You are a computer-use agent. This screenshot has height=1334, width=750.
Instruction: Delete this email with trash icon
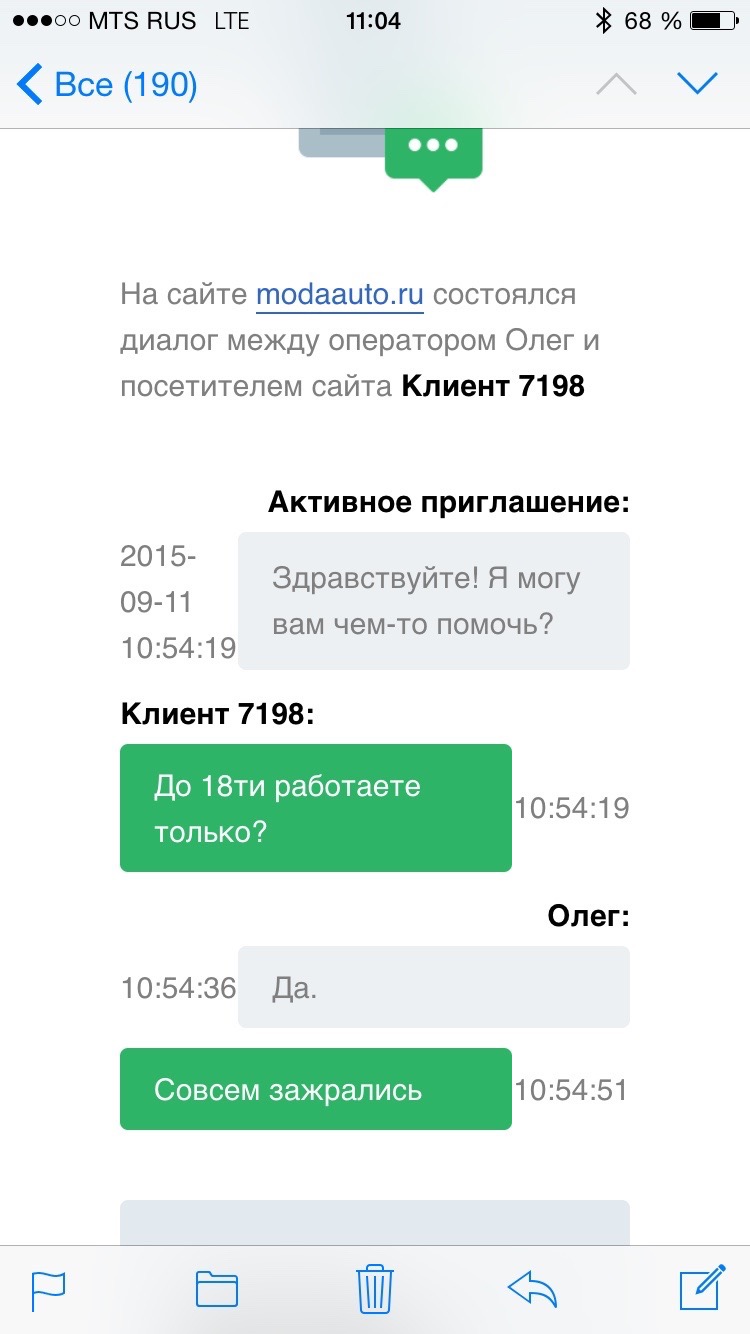coord(375,1288)
